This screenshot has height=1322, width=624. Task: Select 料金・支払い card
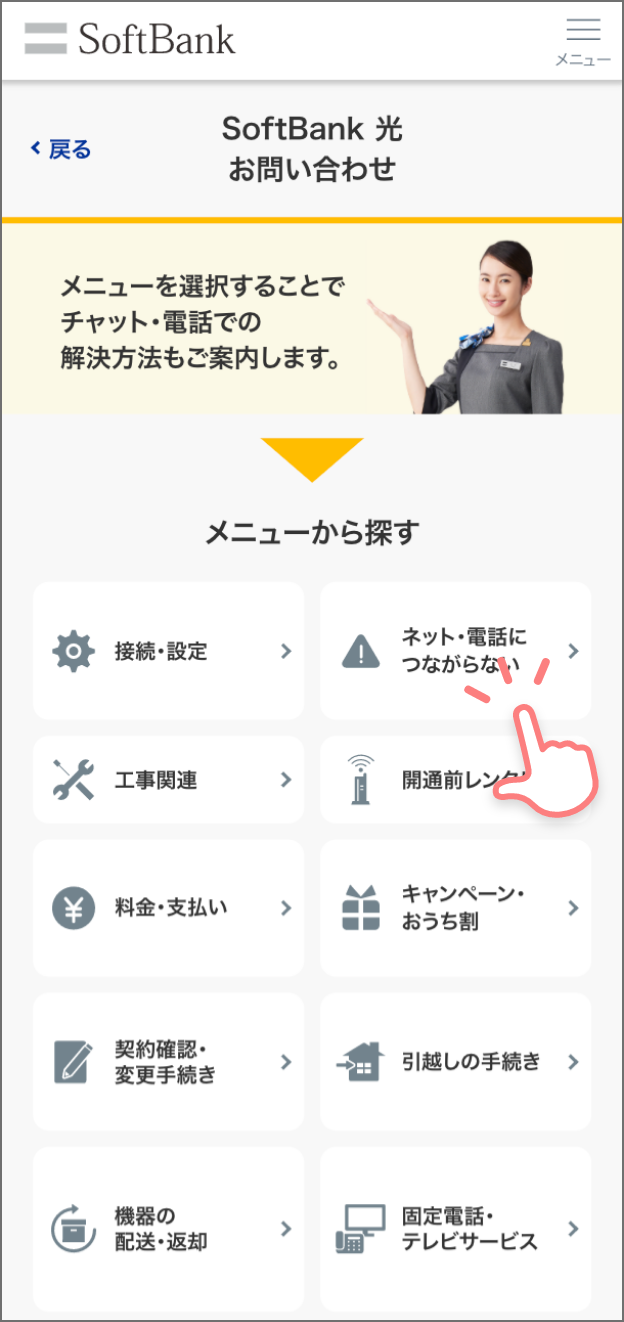tap(168, 908)
